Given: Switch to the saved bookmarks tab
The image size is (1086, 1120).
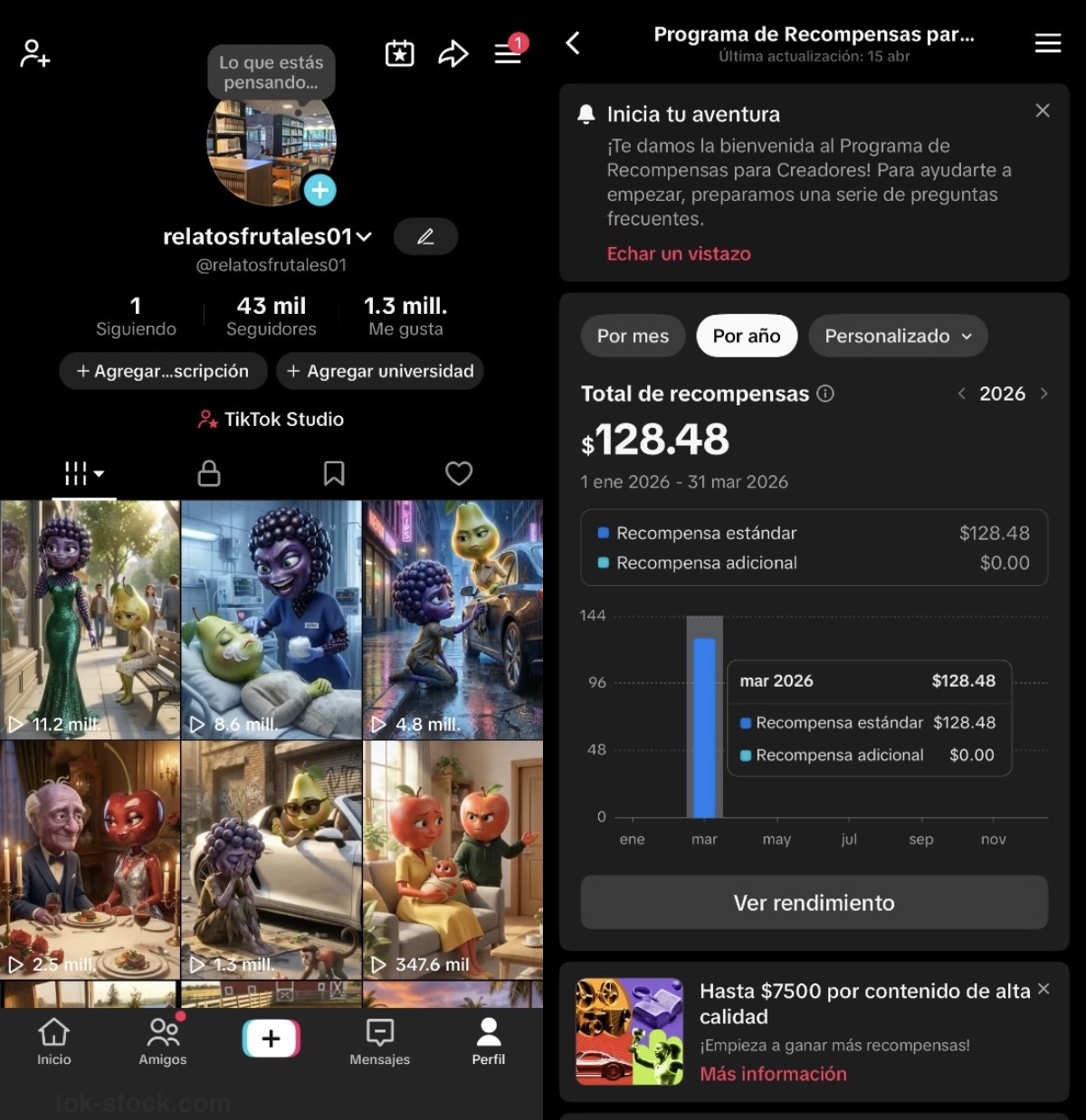Looking at the screenshot, I should (x=334, y=473).
